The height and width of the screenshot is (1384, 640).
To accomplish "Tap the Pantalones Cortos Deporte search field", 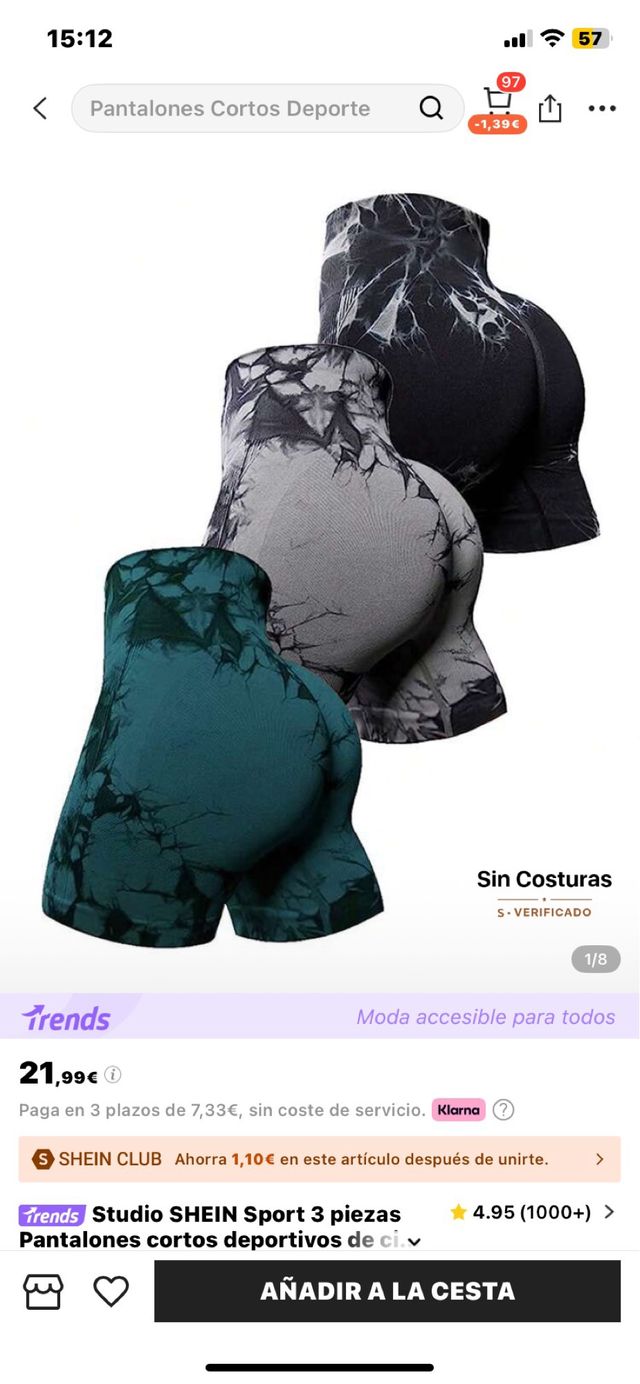I will coord(240,108).
